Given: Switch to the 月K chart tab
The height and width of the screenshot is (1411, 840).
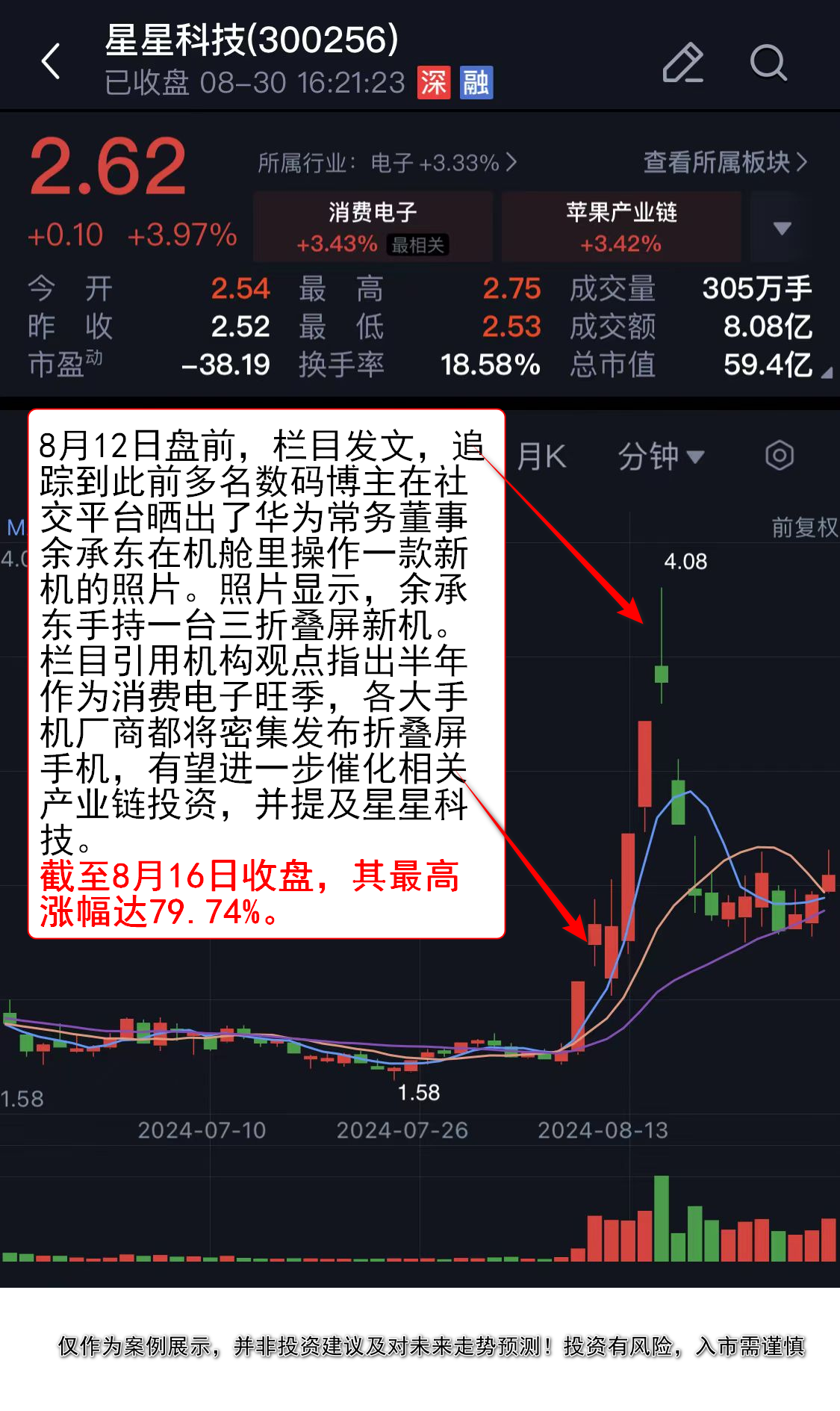Looking at the screenshot, I should point(542,456).
